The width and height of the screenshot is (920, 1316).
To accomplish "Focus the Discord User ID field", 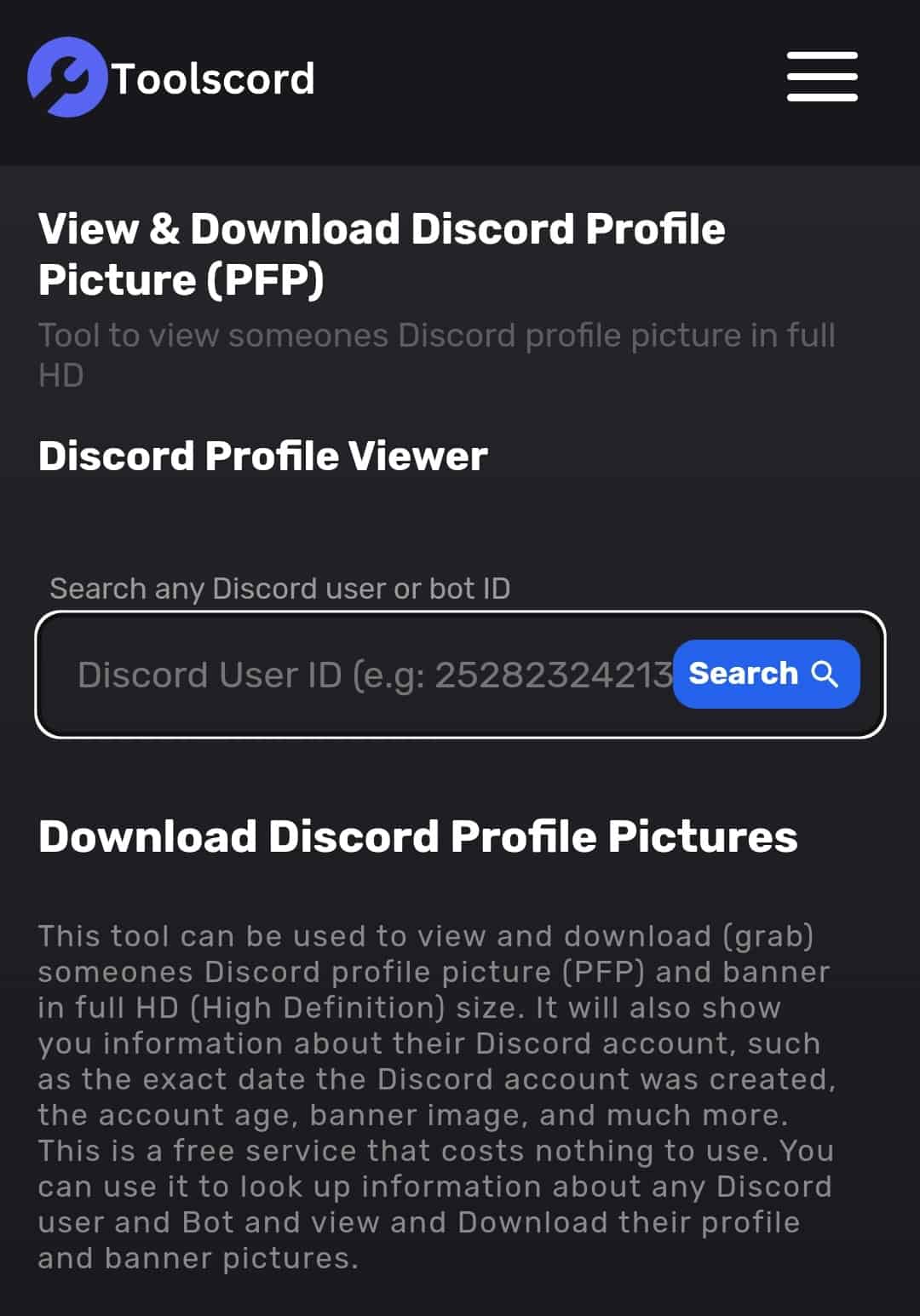I will click(366, 675).
